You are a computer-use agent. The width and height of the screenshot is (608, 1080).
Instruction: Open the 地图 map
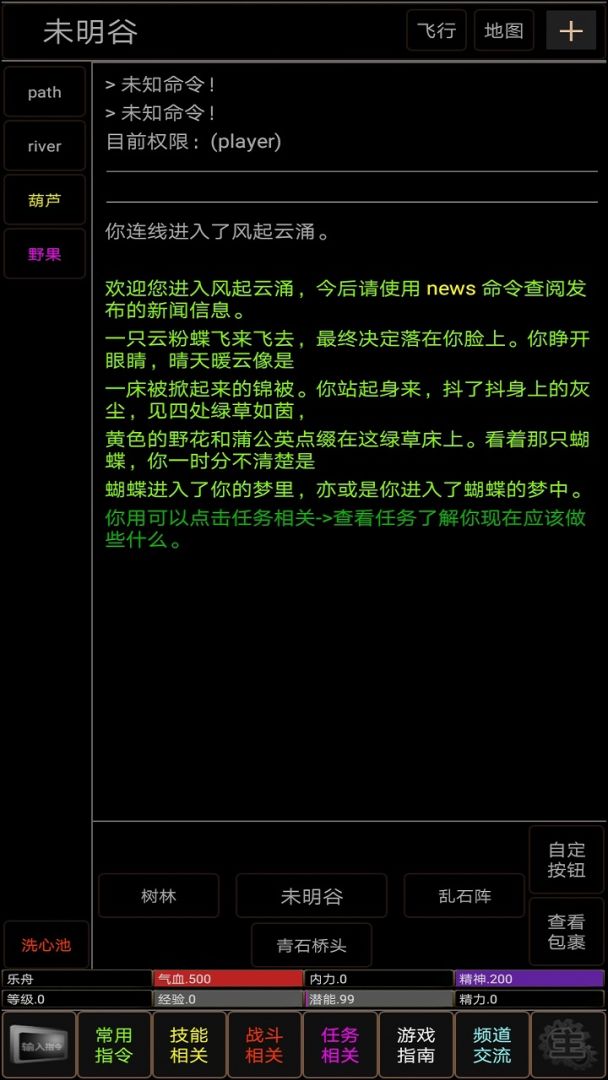504,31
